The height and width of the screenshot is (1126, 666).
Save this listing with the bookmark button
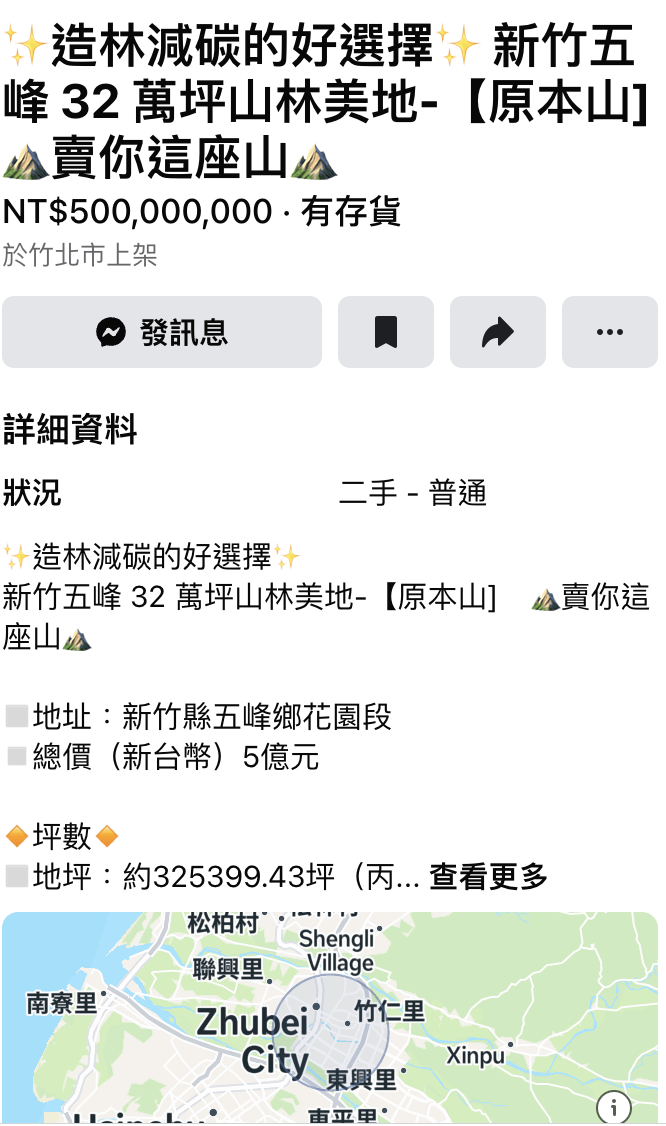[x=386, y=332]
